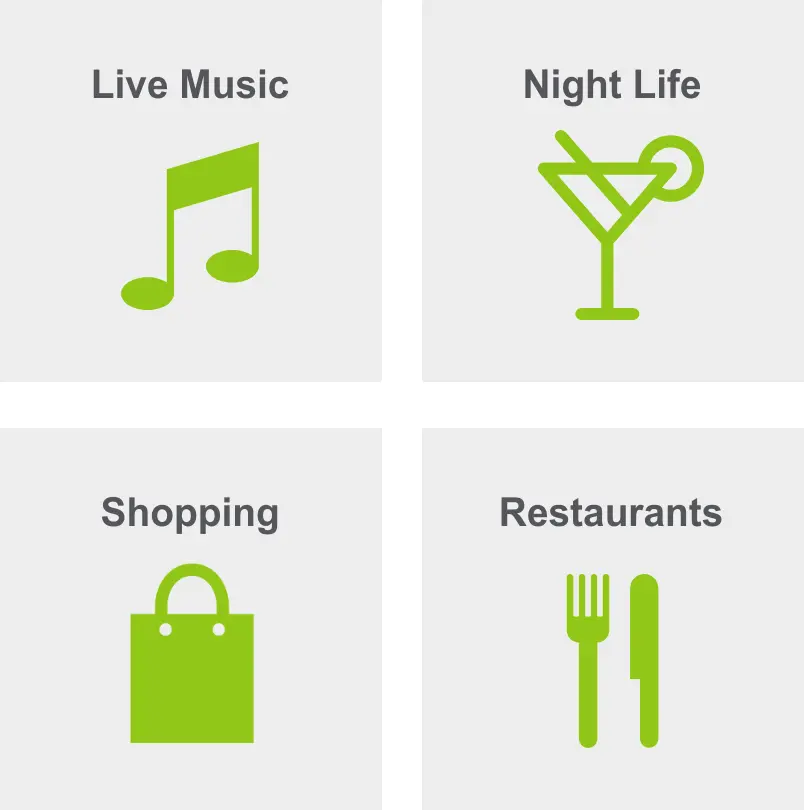
Task: Click the Night Life heading text
Action: (611, 86)
